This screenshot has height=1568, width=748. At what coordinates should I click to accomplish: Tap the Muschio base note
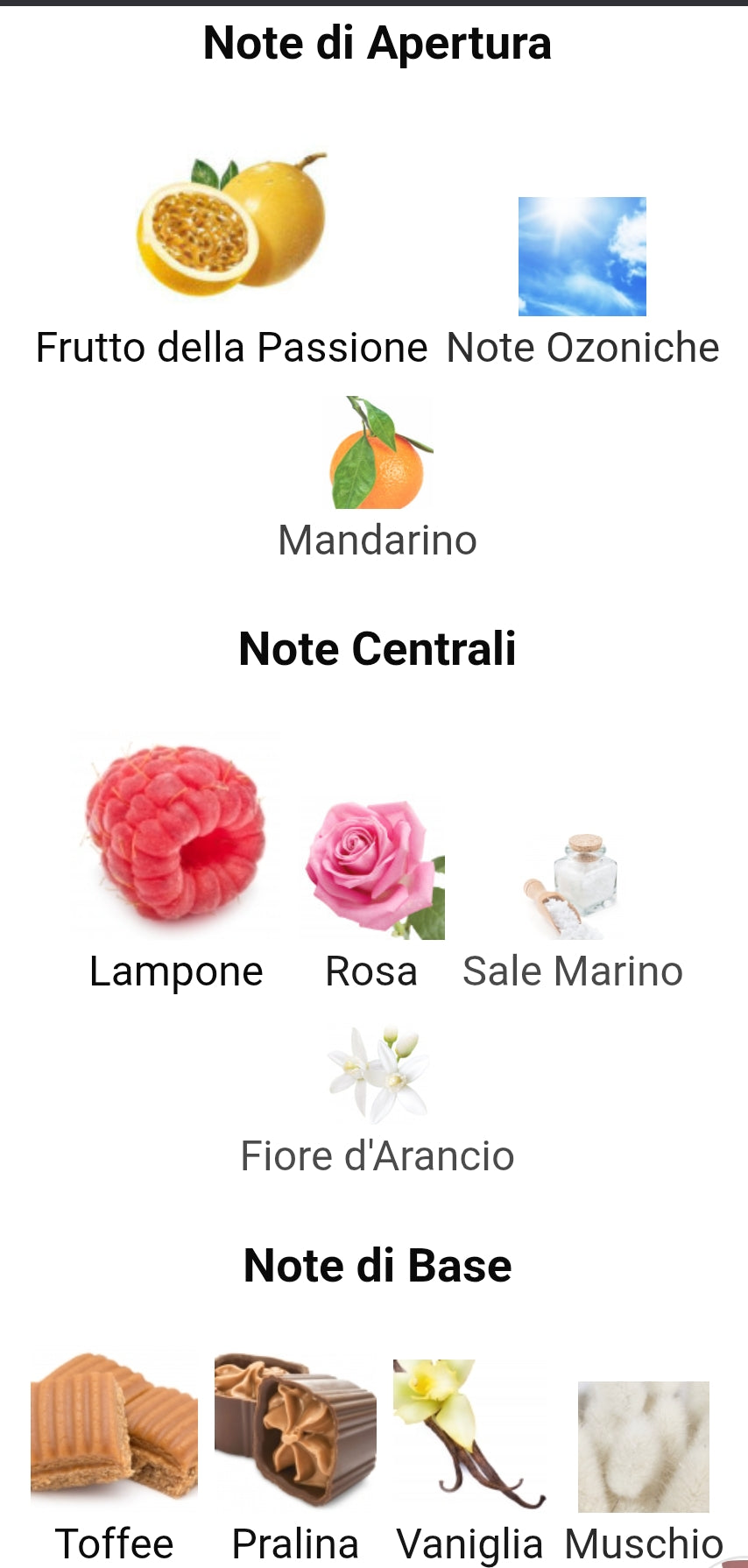(x=644, y=1447)
